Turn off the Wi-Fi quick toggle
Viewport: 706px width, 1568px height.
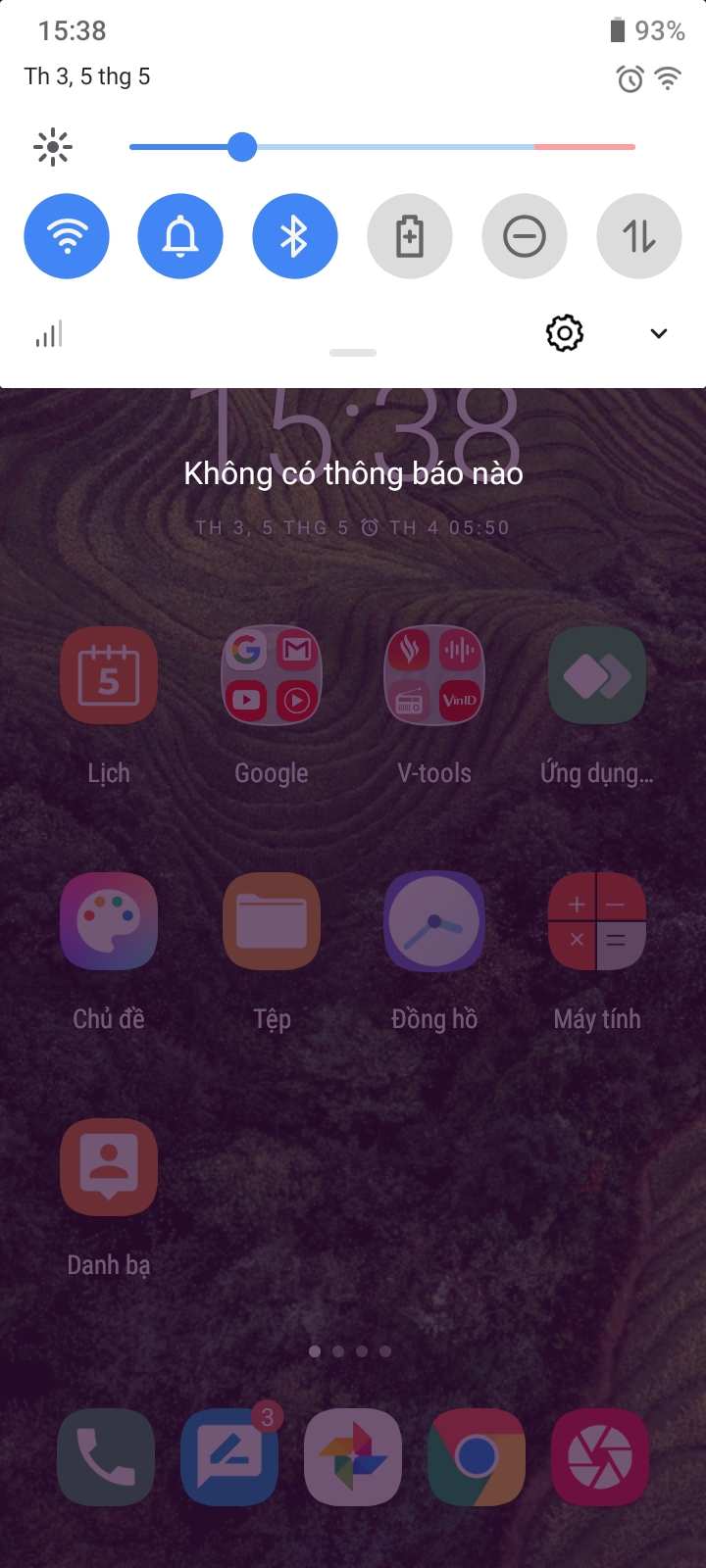click(67, 236)
